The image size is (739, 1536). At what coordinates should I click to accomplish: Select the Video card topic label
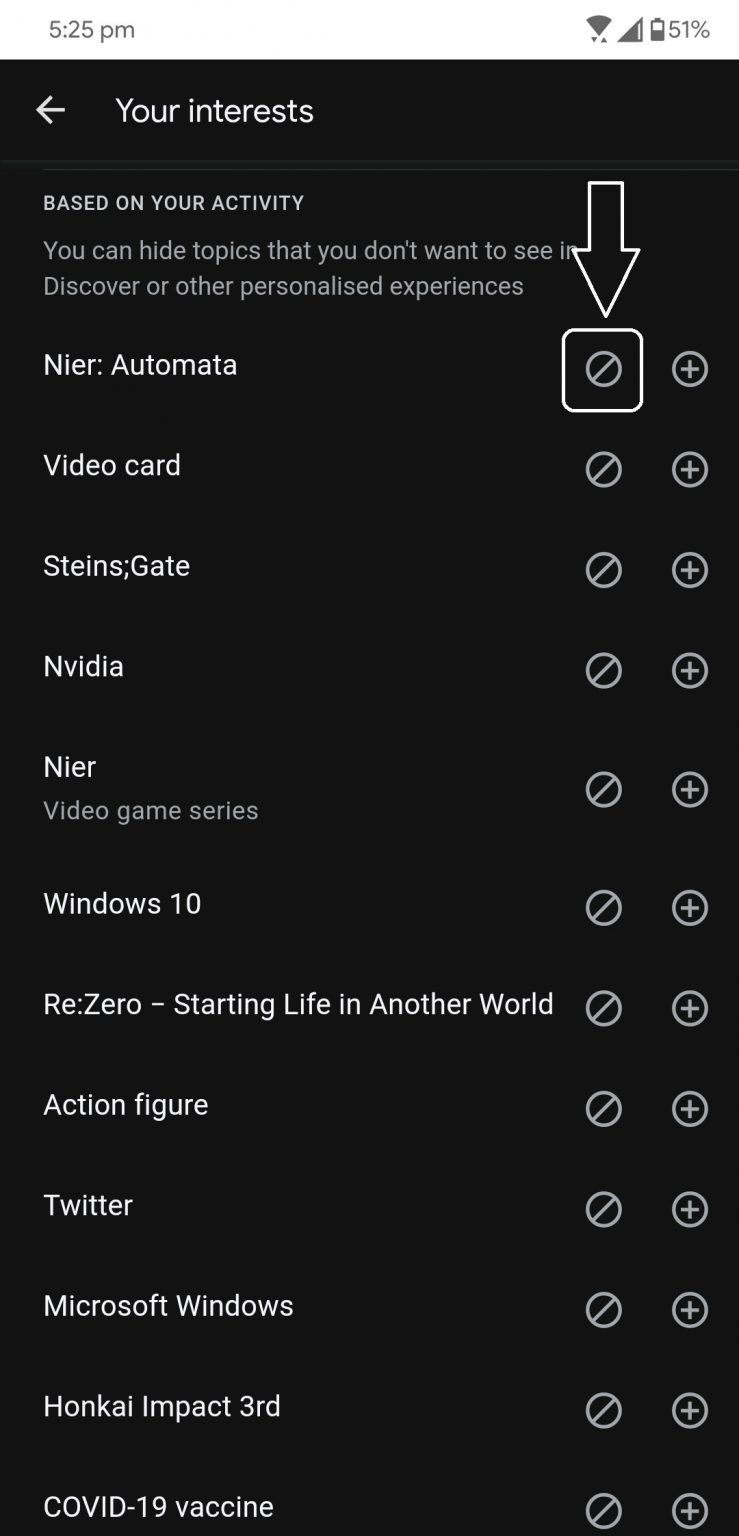[112, 465]
